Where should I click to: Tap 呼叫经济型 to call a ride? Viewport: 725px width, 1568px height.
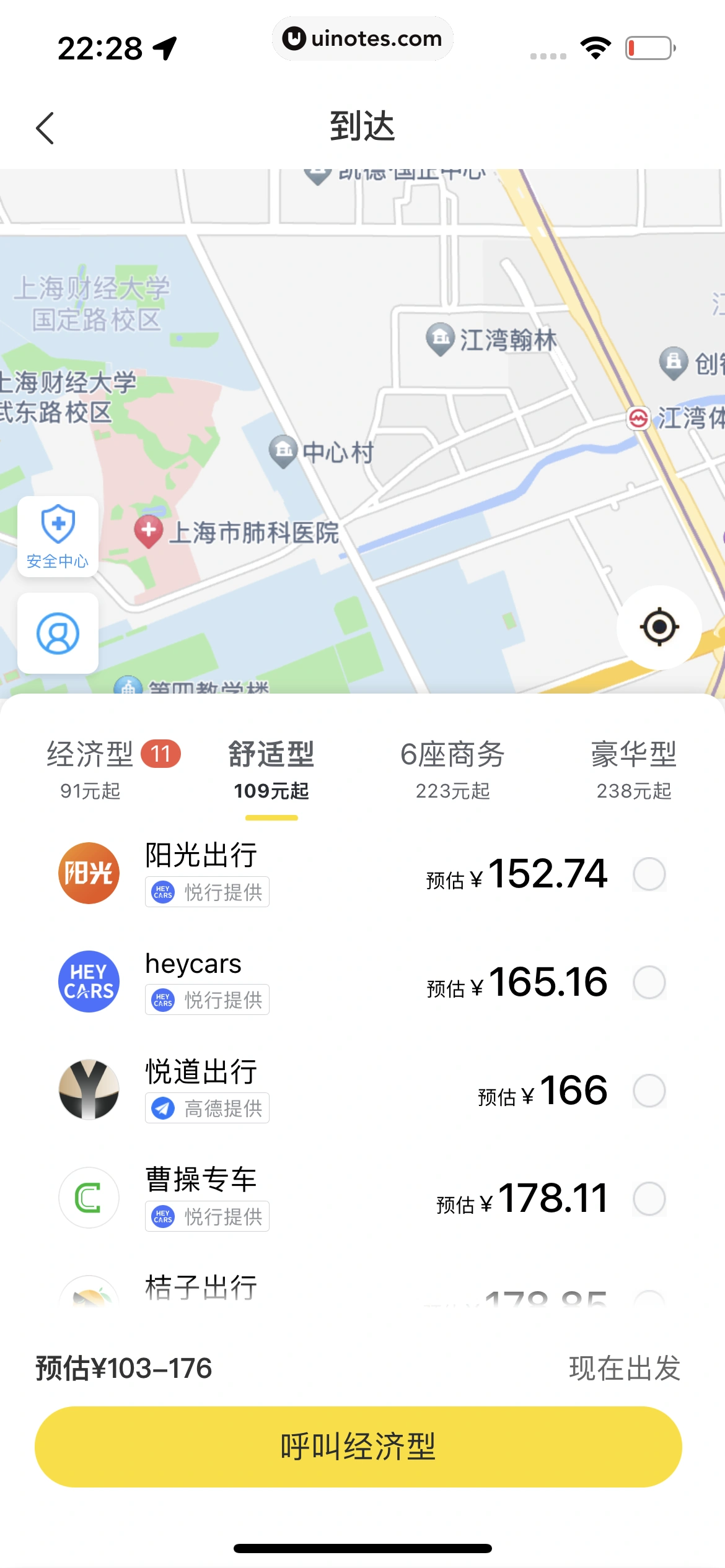point(358,1447)
